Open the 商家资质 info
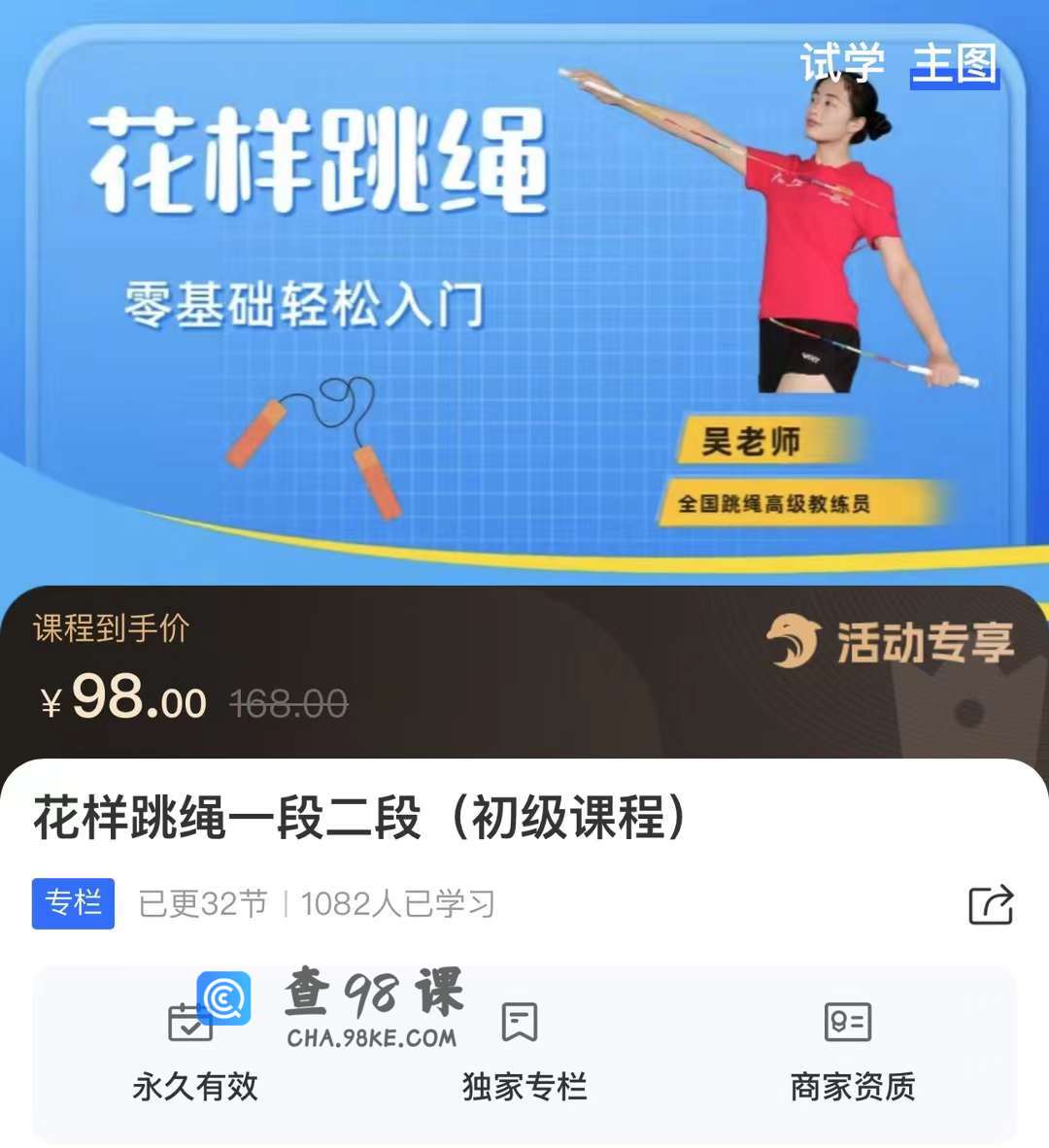The width and height of the screenshot is (1049, 1148). click(852, 1052)
